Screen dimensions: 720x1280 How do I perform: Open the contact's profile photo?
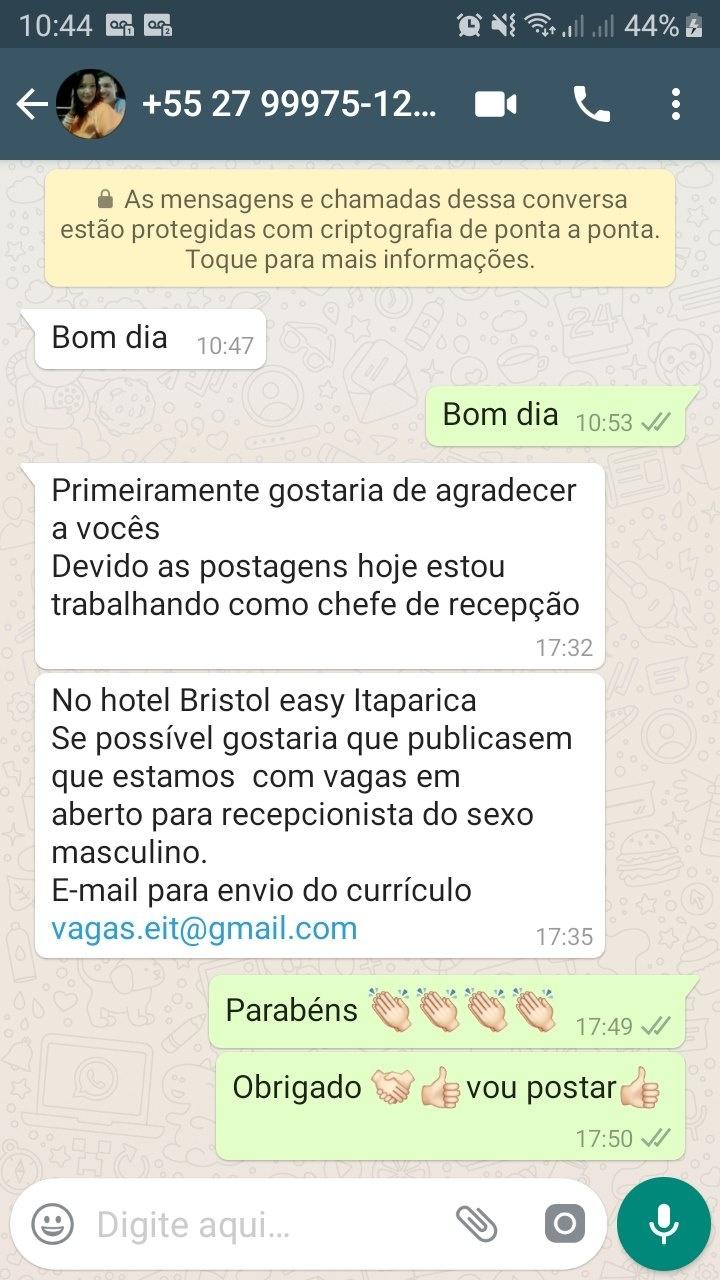(x=91, y=104)
